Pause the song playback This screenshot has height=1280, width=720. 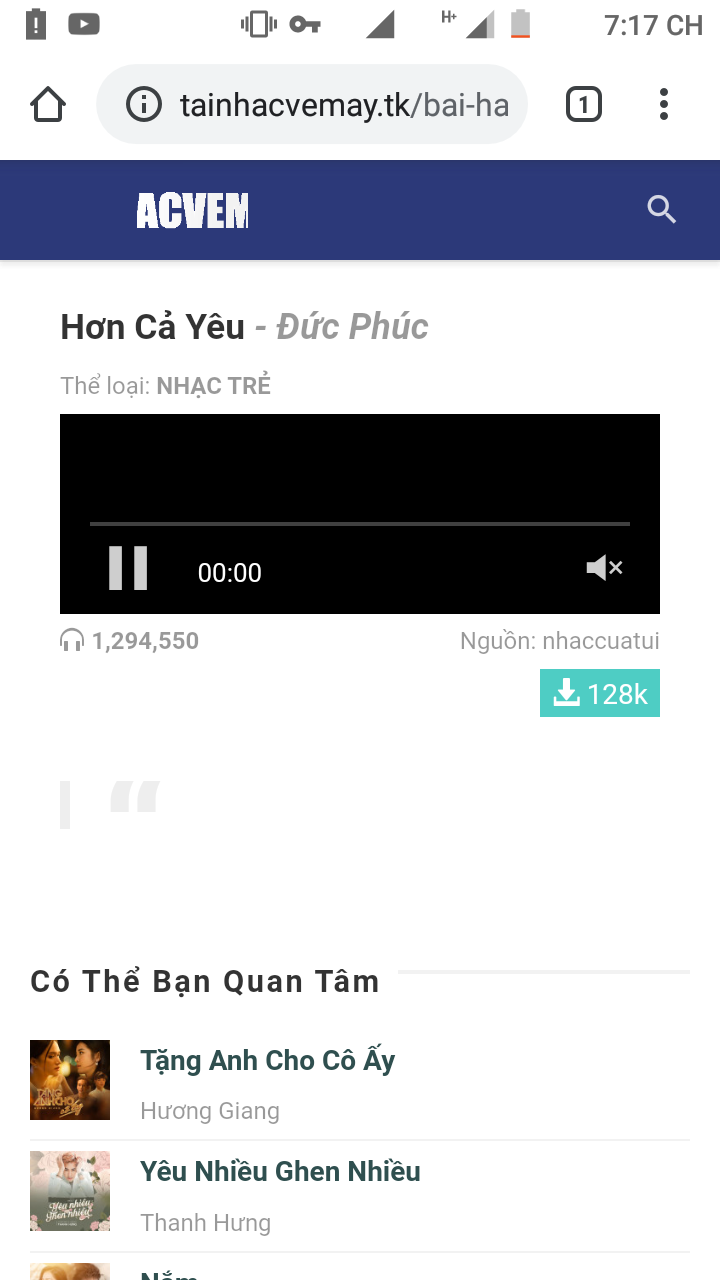tap(128, 568)
